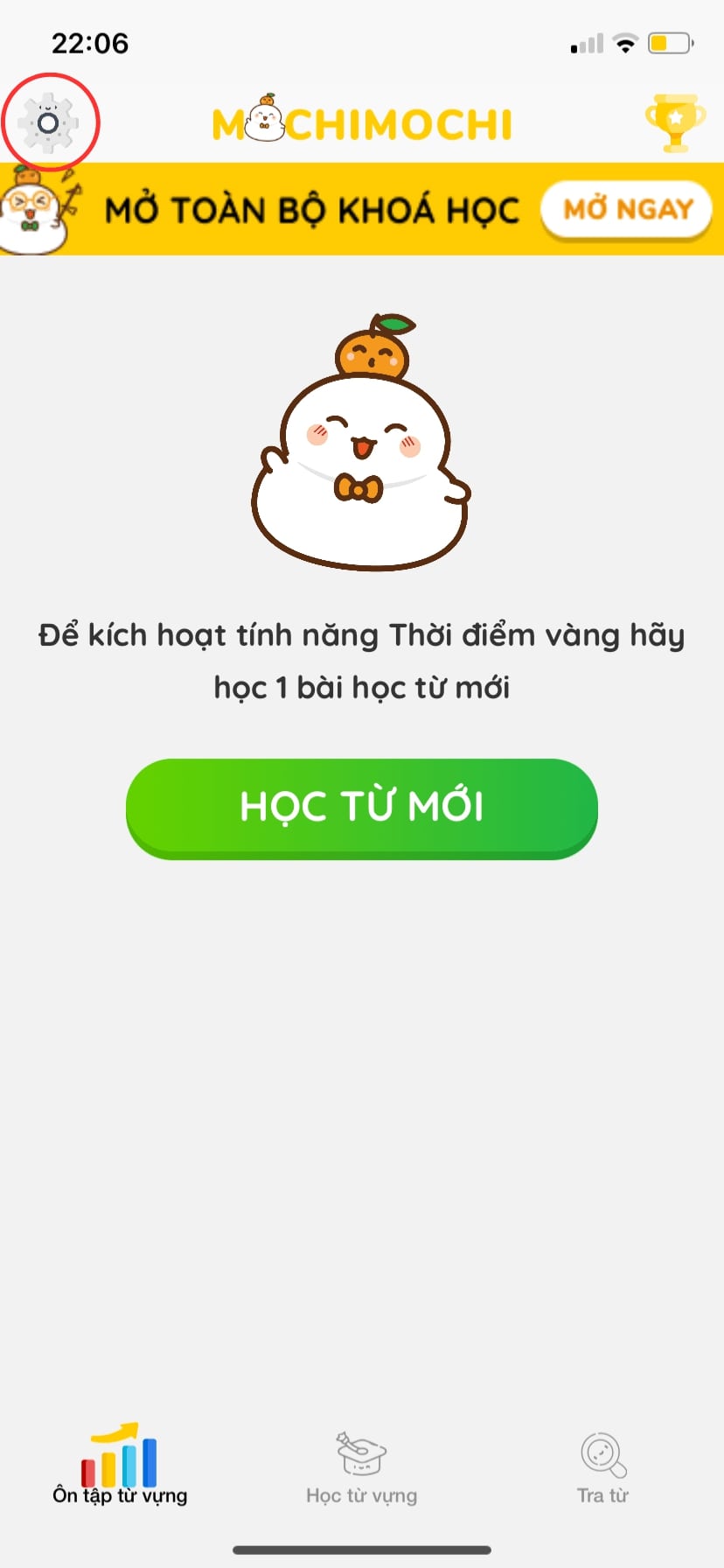Go to the Học từ vựng tab

(361, 1467)
